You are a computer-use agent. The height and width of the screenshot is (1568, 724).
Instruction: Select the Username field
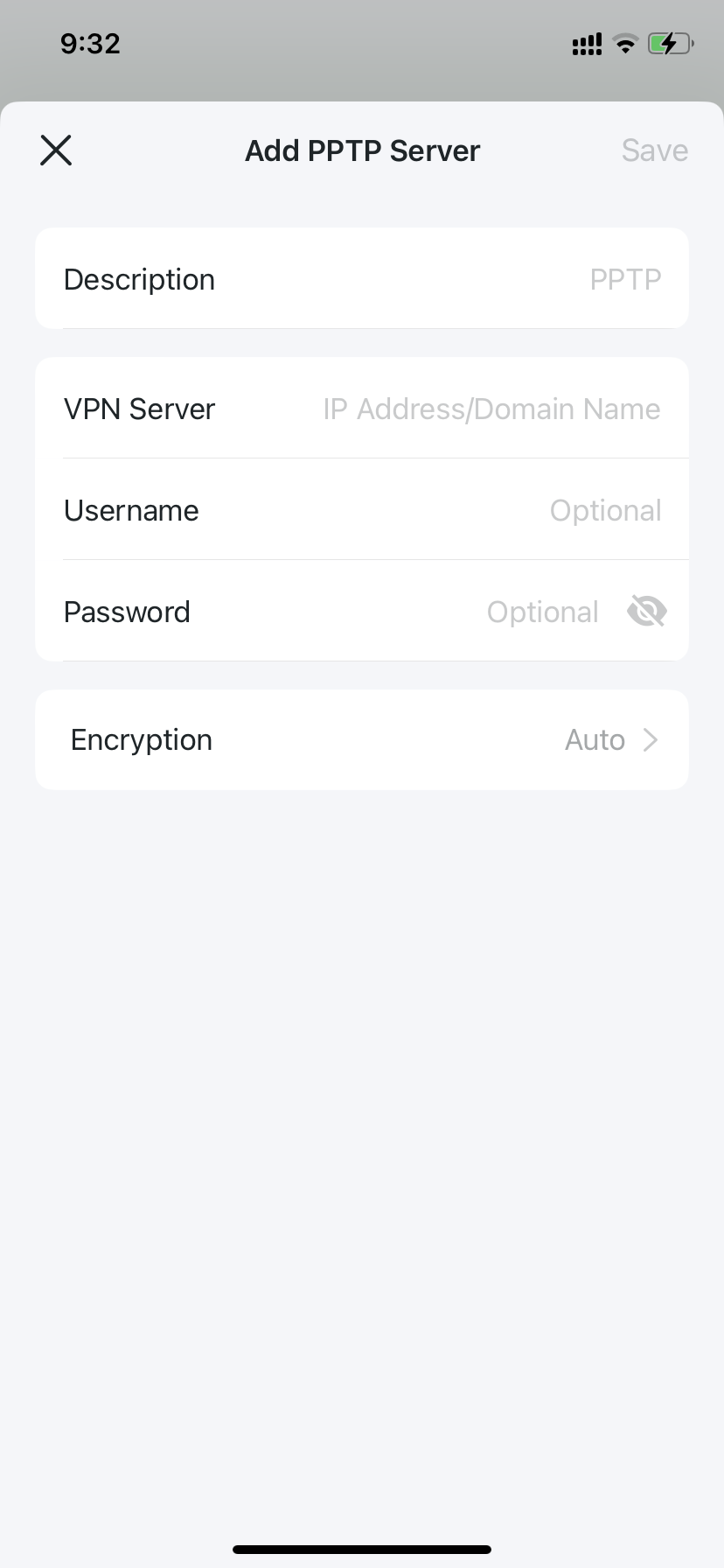[x=362, y=509]
